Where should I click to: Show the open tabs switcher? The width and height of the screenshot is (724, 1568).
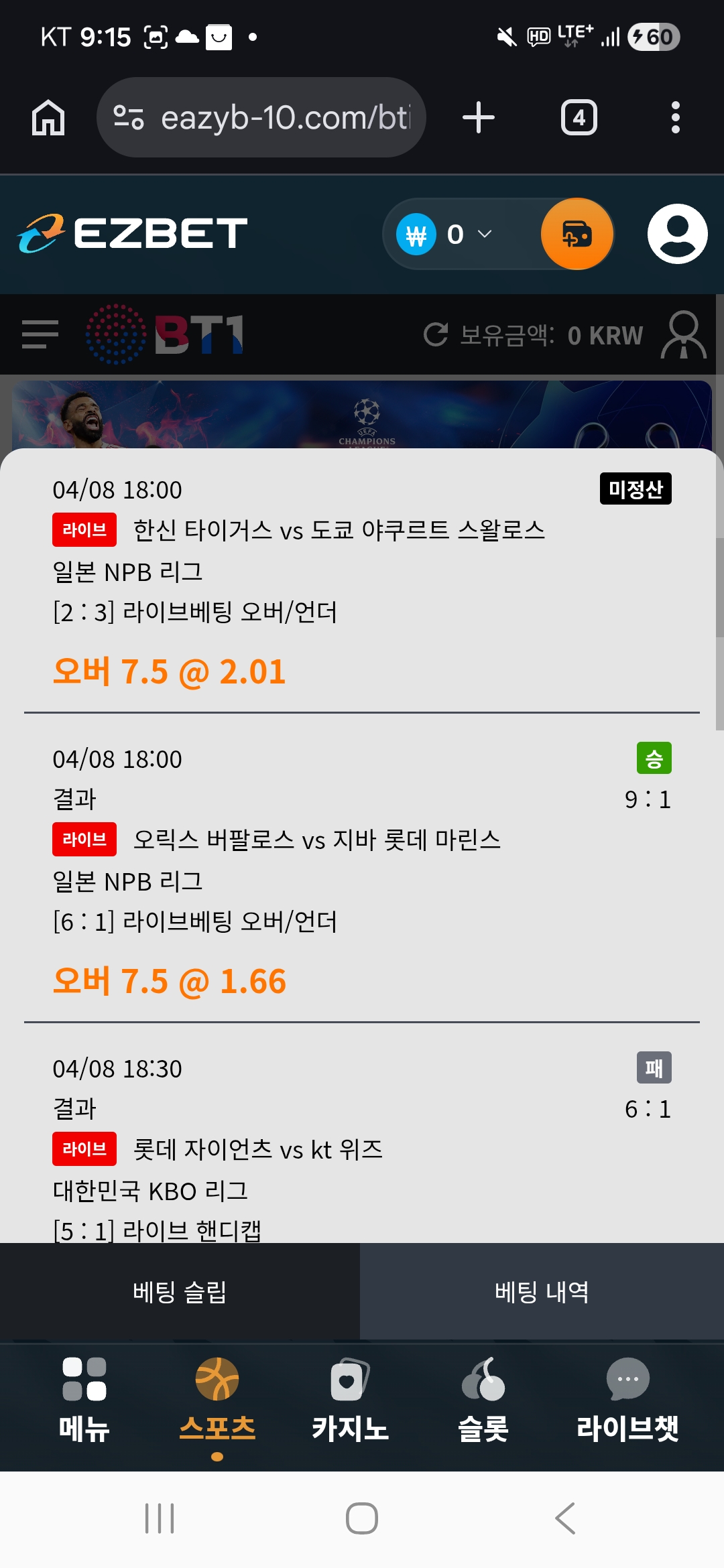[x=579, y=118]
